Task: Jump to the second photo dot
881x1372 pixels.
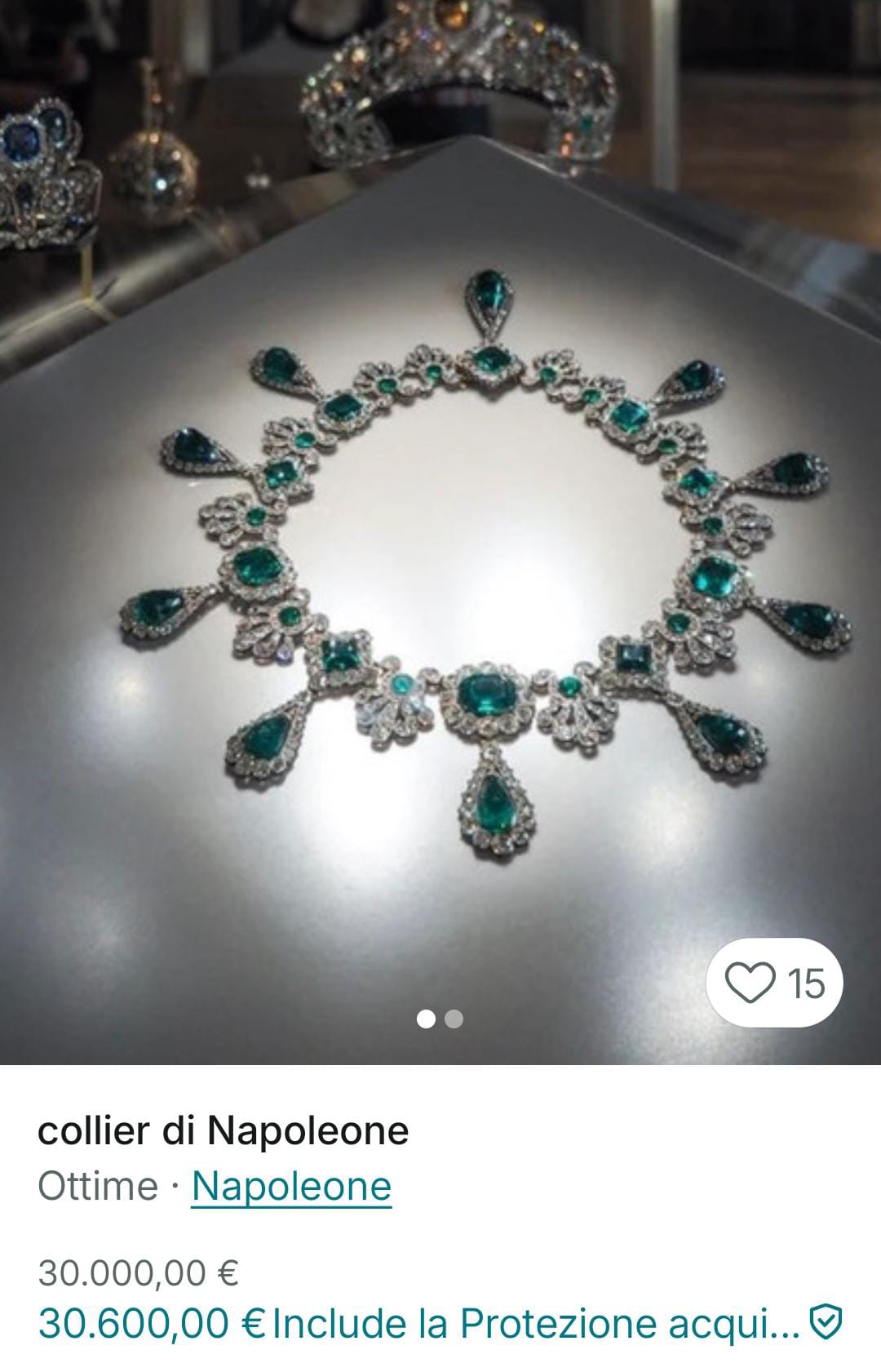Action: (x=455, y=1019)
